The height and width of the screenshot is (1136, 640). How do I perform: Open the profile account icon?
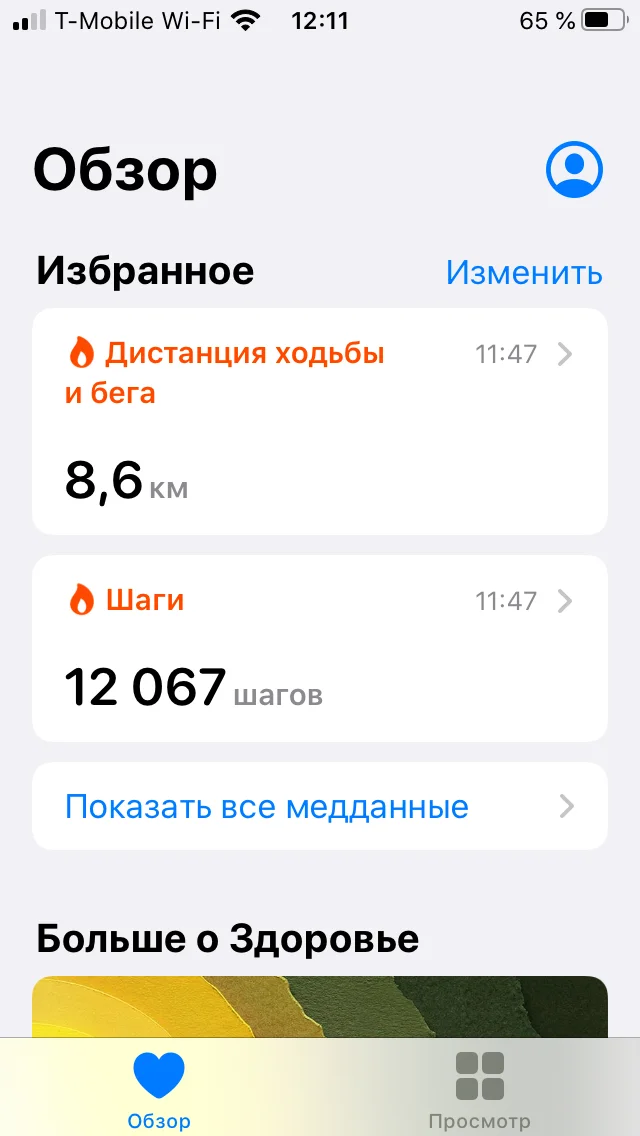click(574, 170)
